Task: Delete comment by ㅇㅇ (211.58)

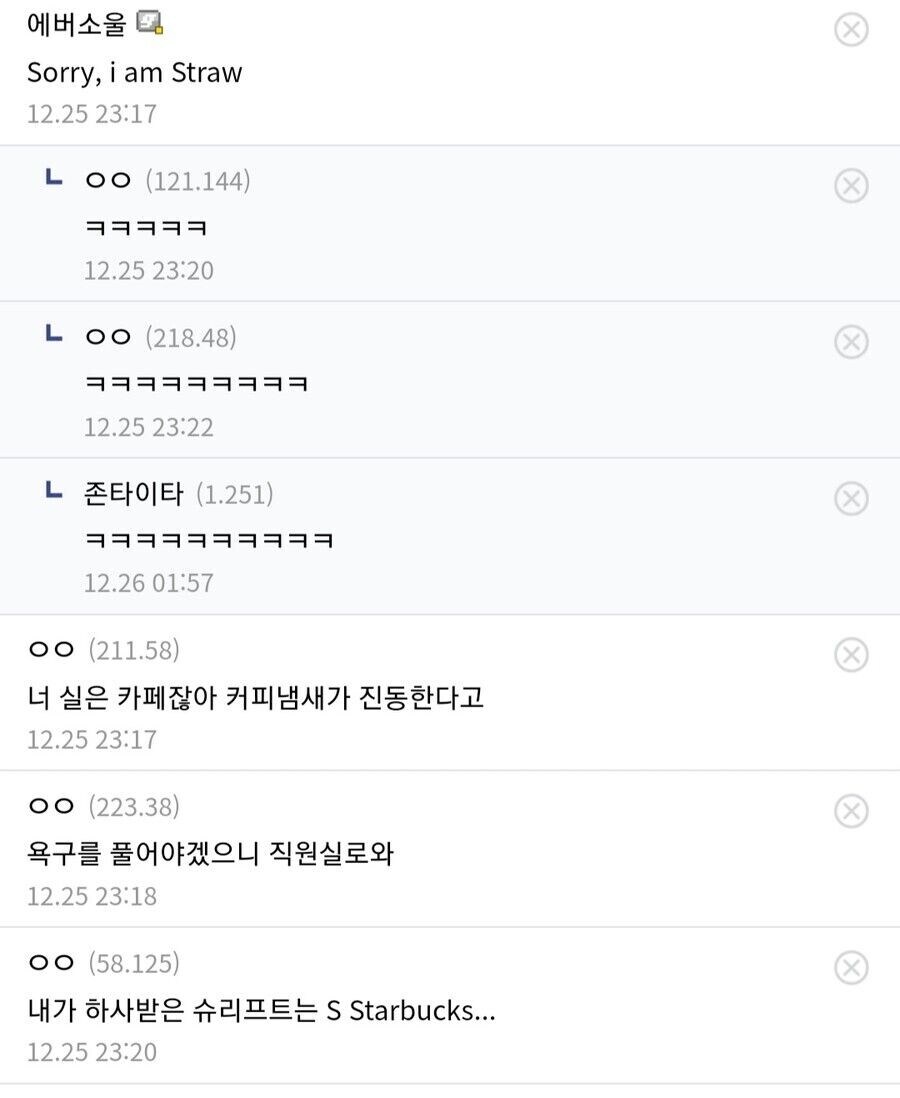Action: 851,655
